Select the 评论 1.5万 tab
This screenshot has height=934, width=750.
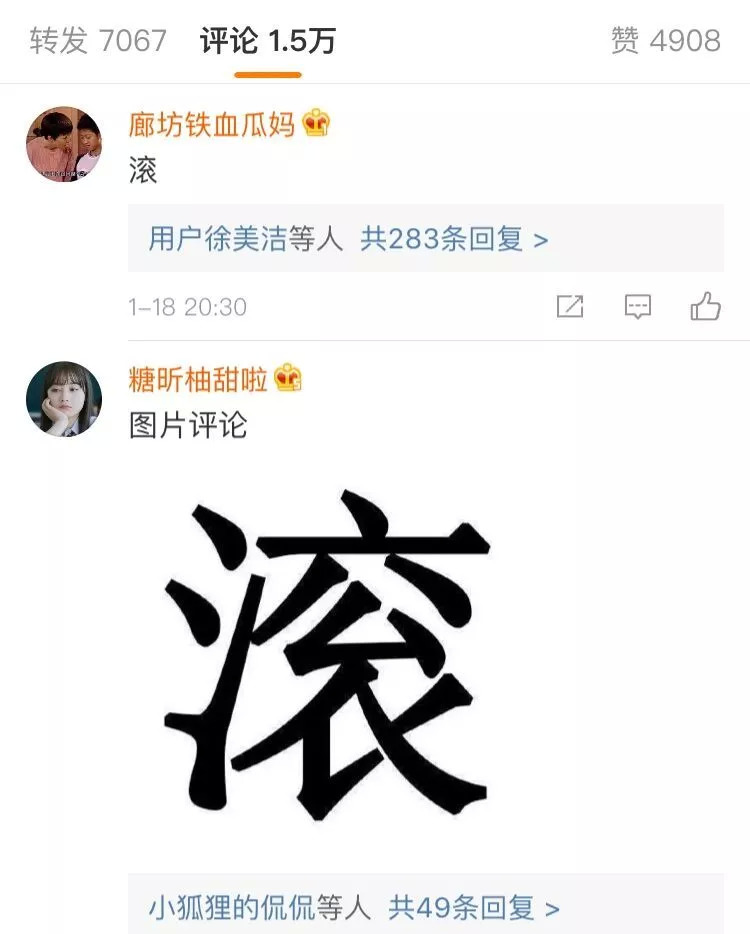267,41
